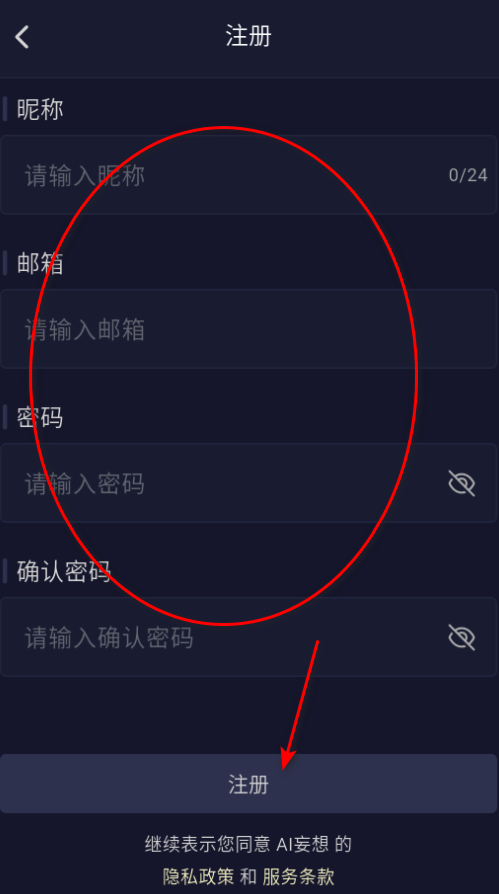Tap the 请输入邮箱 email field
Viewport: 499px width, 894px height.
(248, 329)
